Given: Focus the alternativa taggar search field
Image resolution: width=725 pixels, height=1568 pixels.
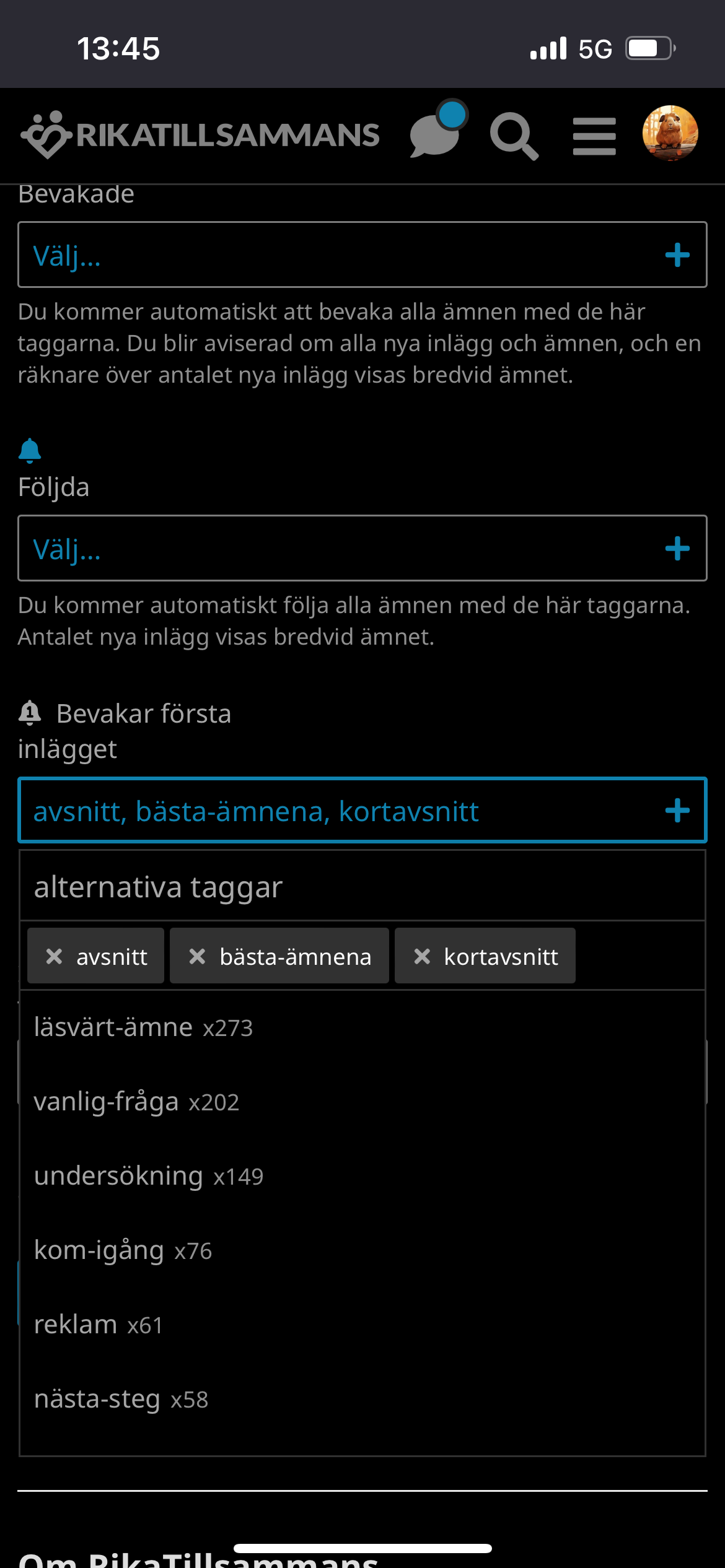Looking at the screenshot, I should click(362, 887).
